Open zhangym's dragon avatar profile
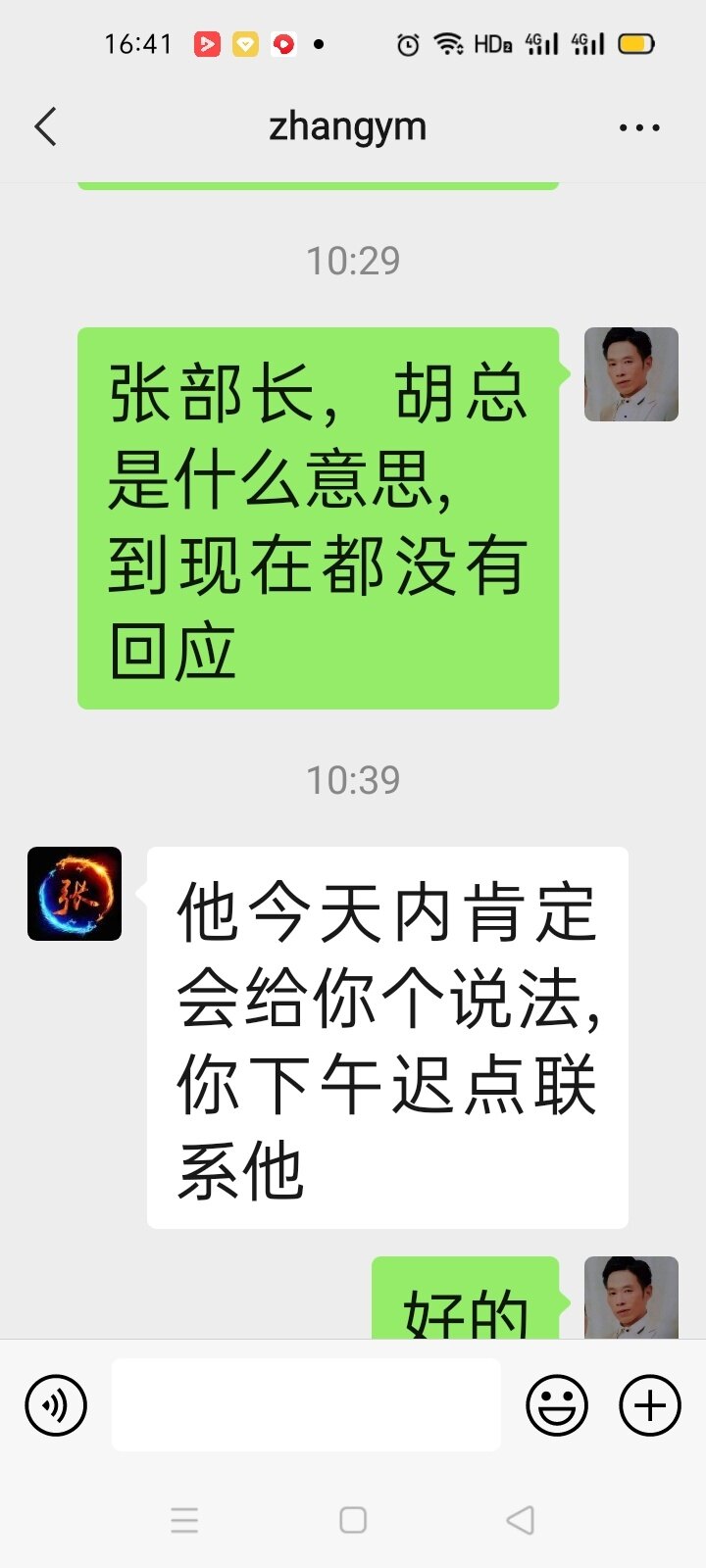 (x=75, y=894)
